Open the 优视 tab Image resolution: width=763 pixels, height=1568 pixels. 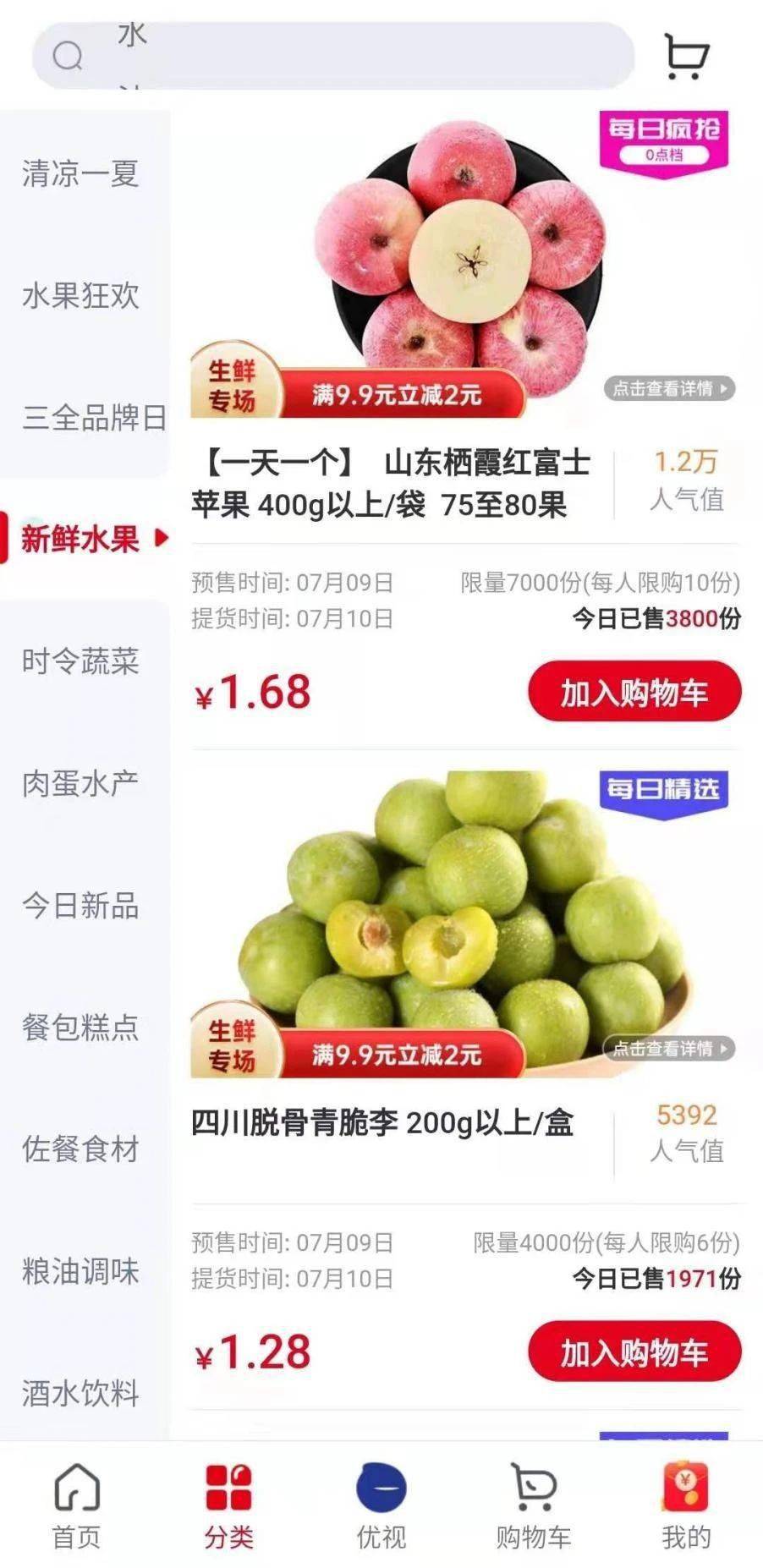coord(381,1505)
